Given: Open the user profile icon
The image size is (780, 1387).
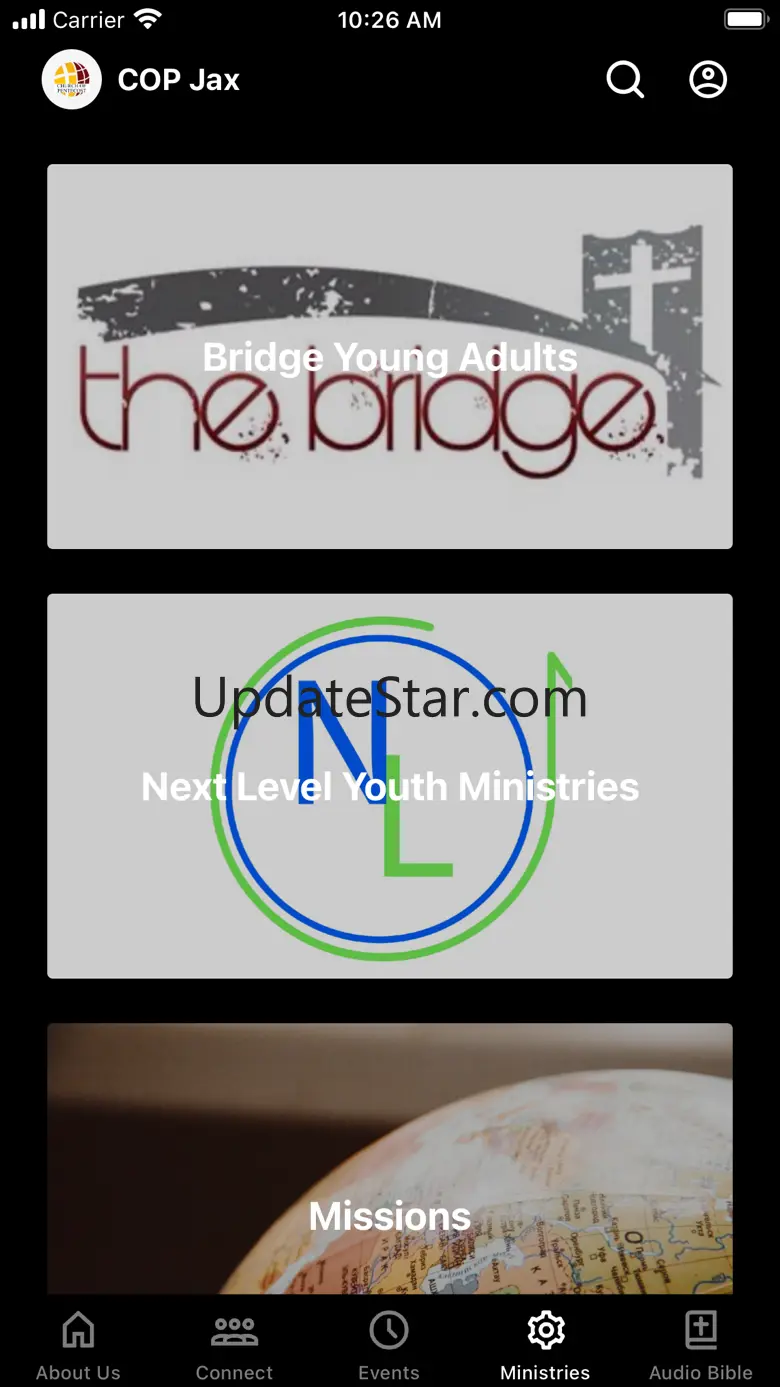Looking at the screenshot, I should (x=708, y=79).
